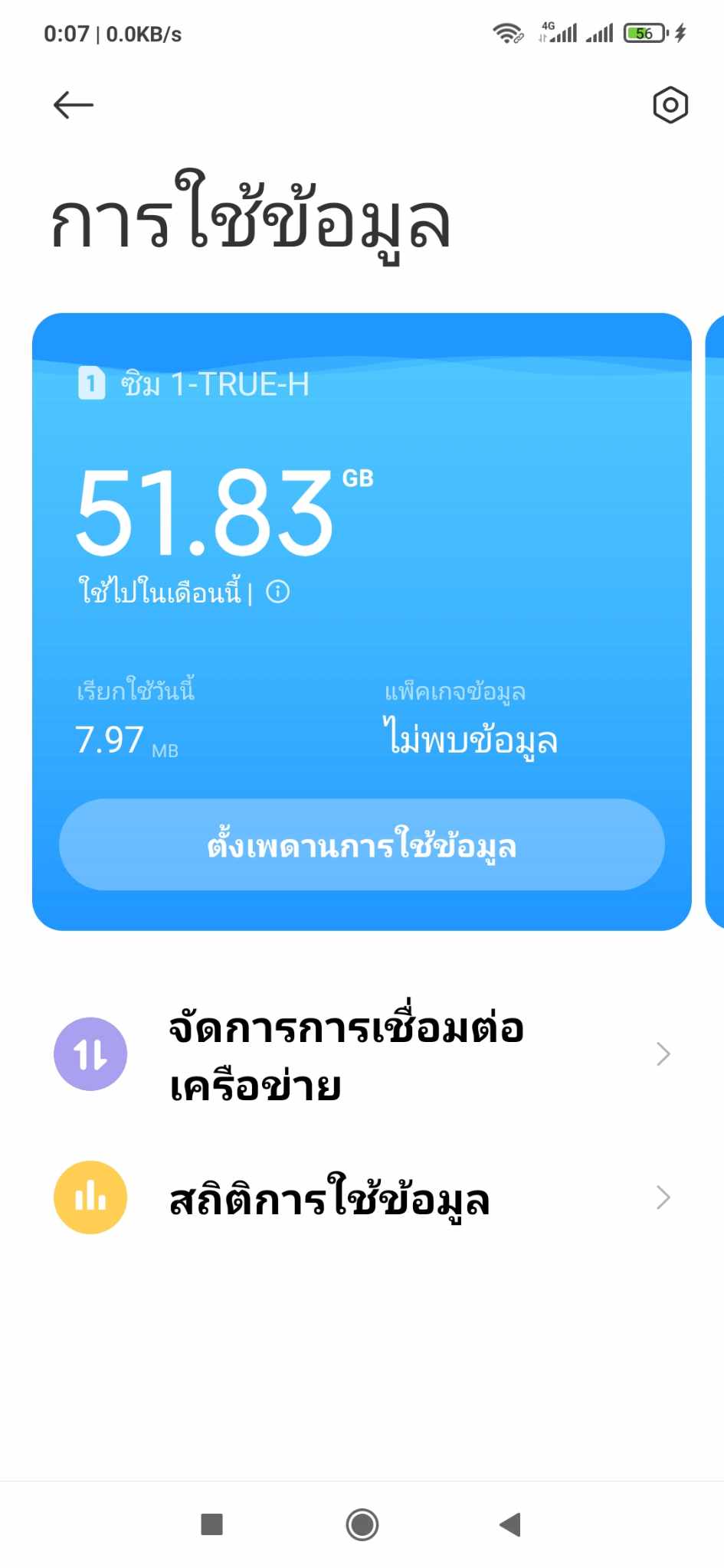
Task: Go to the home screen
Action: pyautogui.click(x=362, y=1524)
